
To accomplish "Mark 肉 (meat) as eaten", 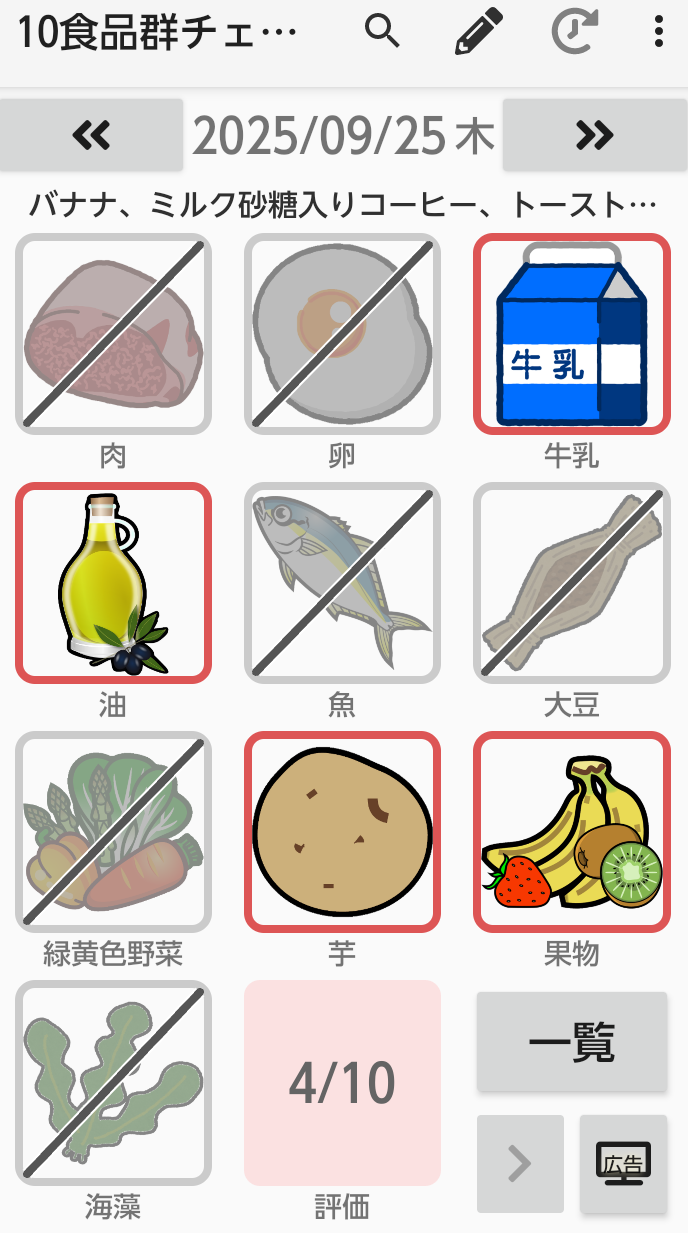I will click(113, 334).
